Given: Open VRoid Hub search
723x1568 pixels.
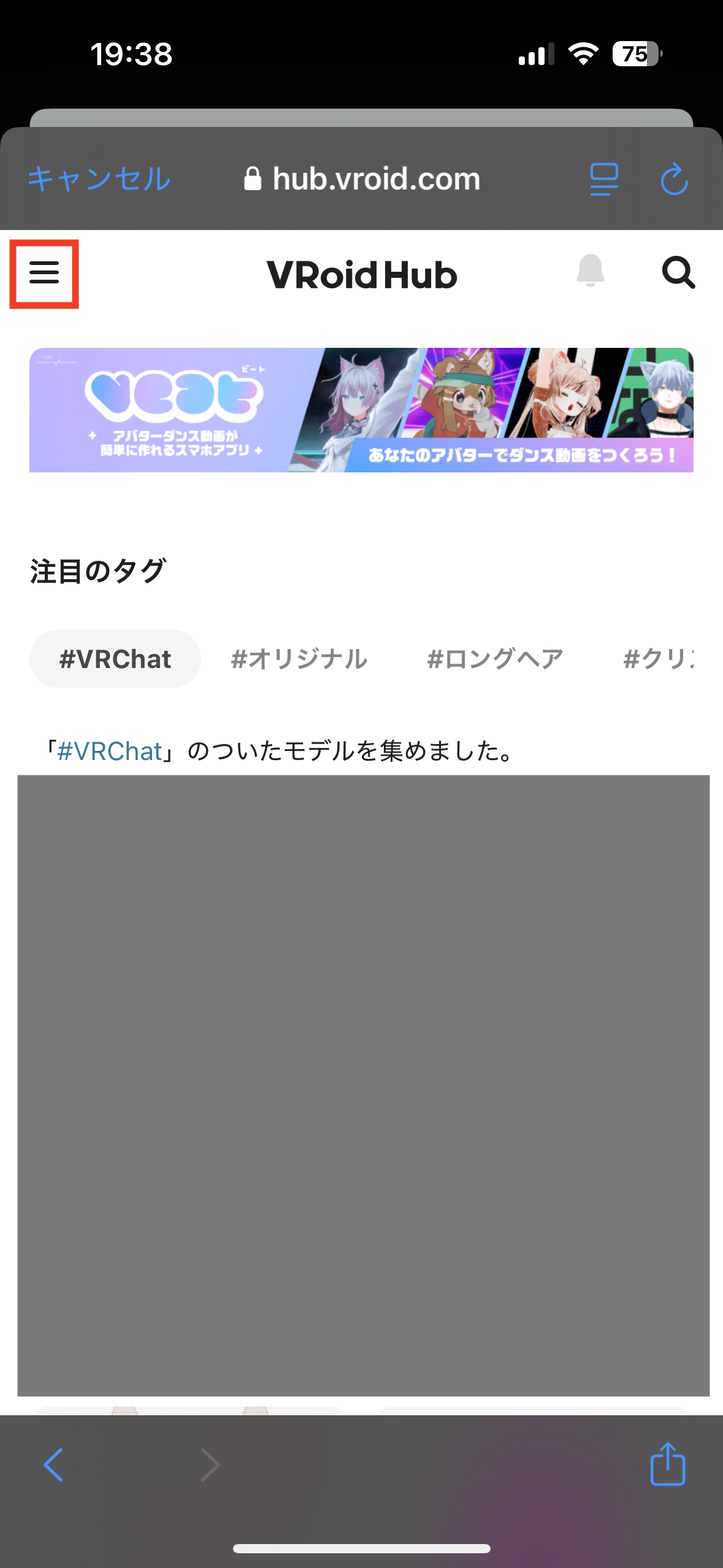Looking at the screenshot, I should coord(678,272).
